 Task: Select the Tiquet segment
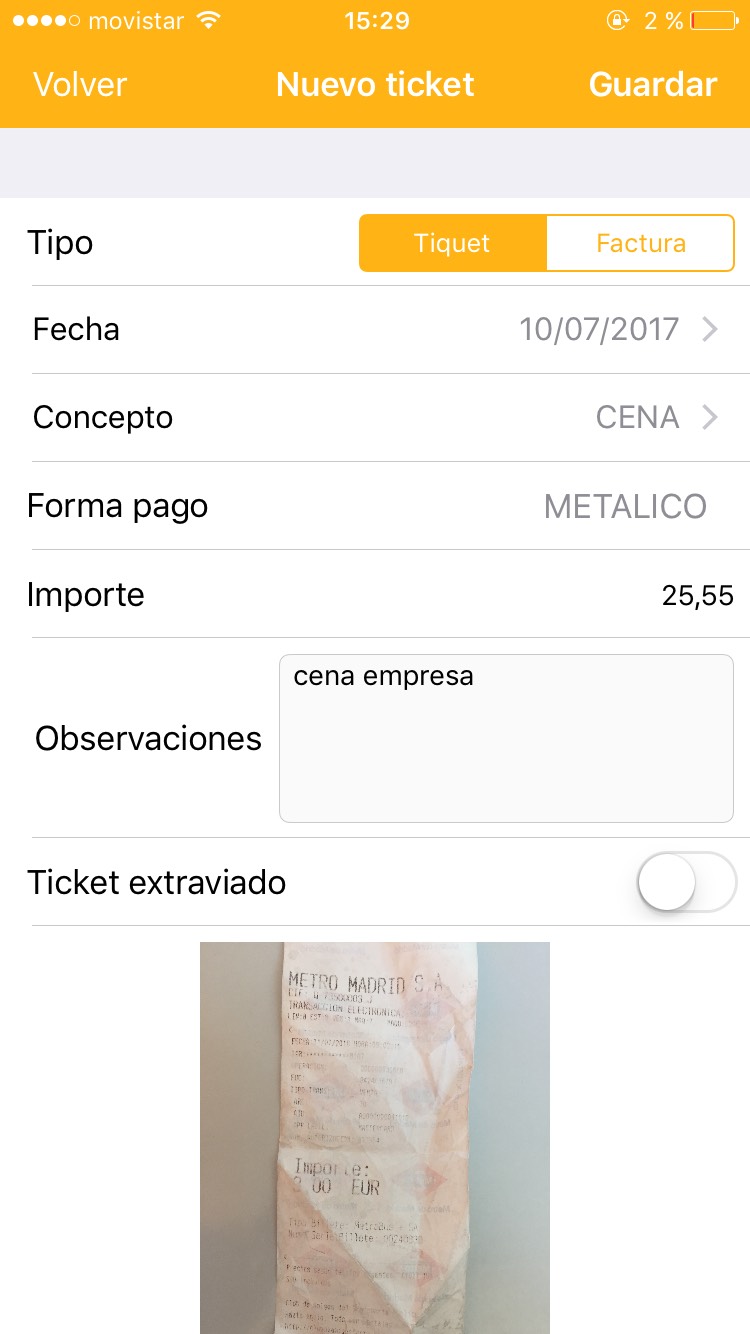point(452,242)
